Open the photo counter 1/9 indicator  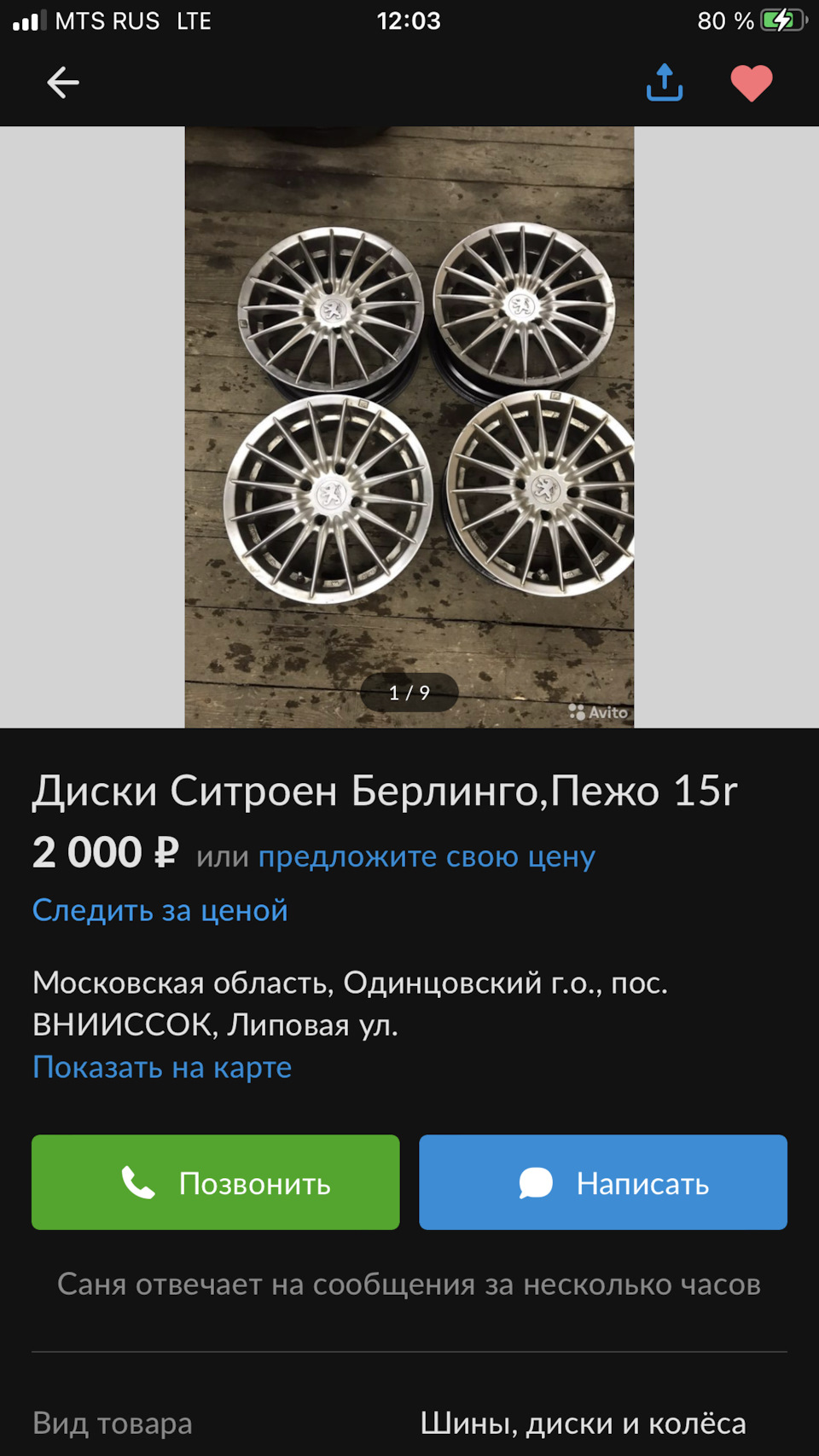pyautogui.click(x=408, y=693)
